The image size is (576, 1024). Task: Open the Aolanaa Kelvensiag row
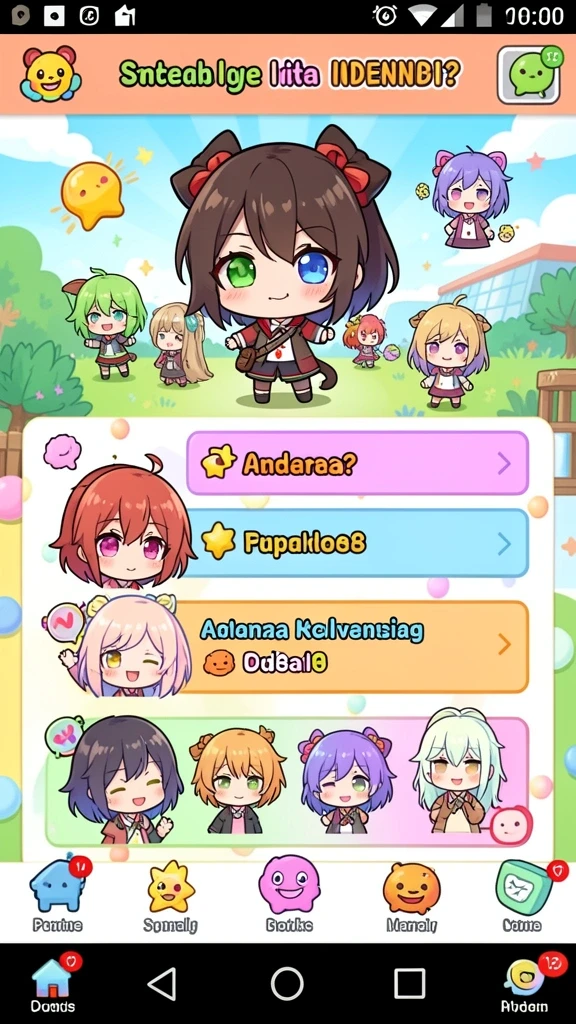click(x=353, y=647)
